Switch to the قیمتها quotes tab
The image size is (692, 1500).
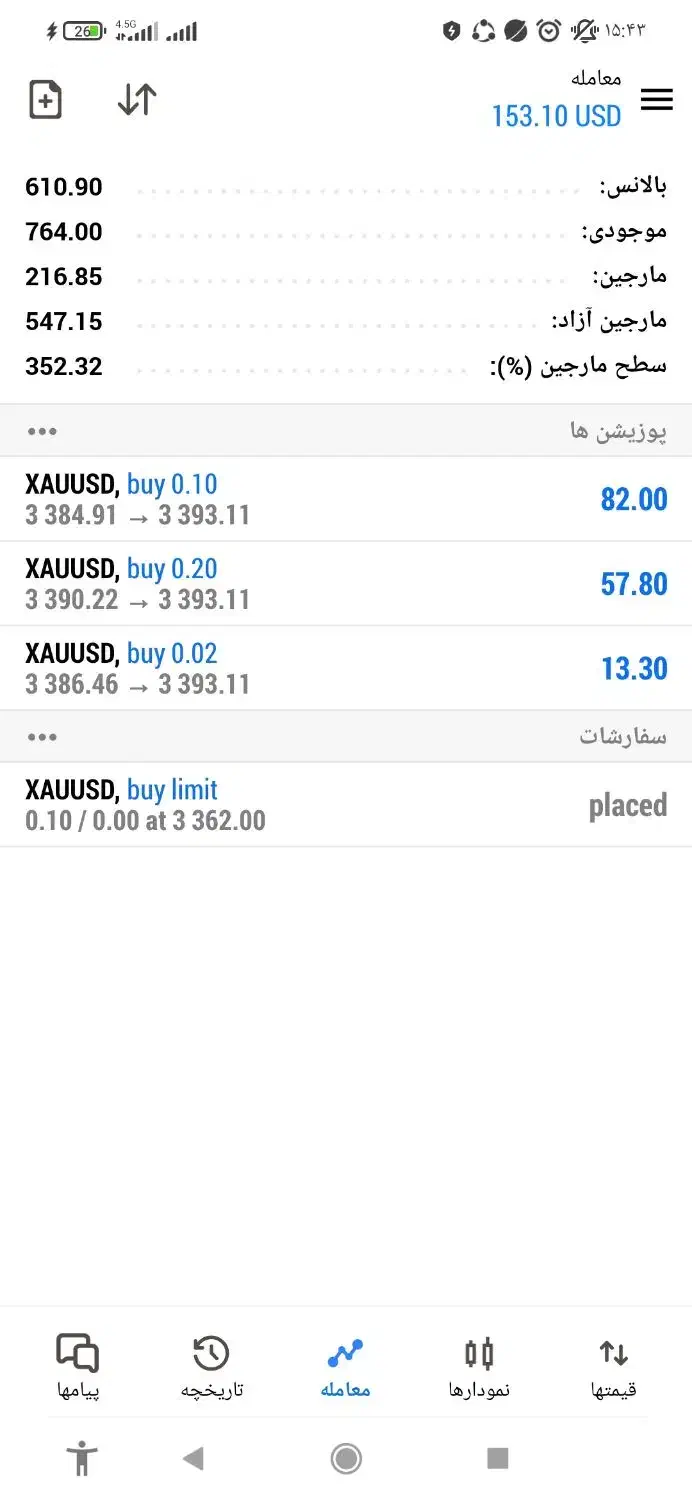pos(613,1366)
